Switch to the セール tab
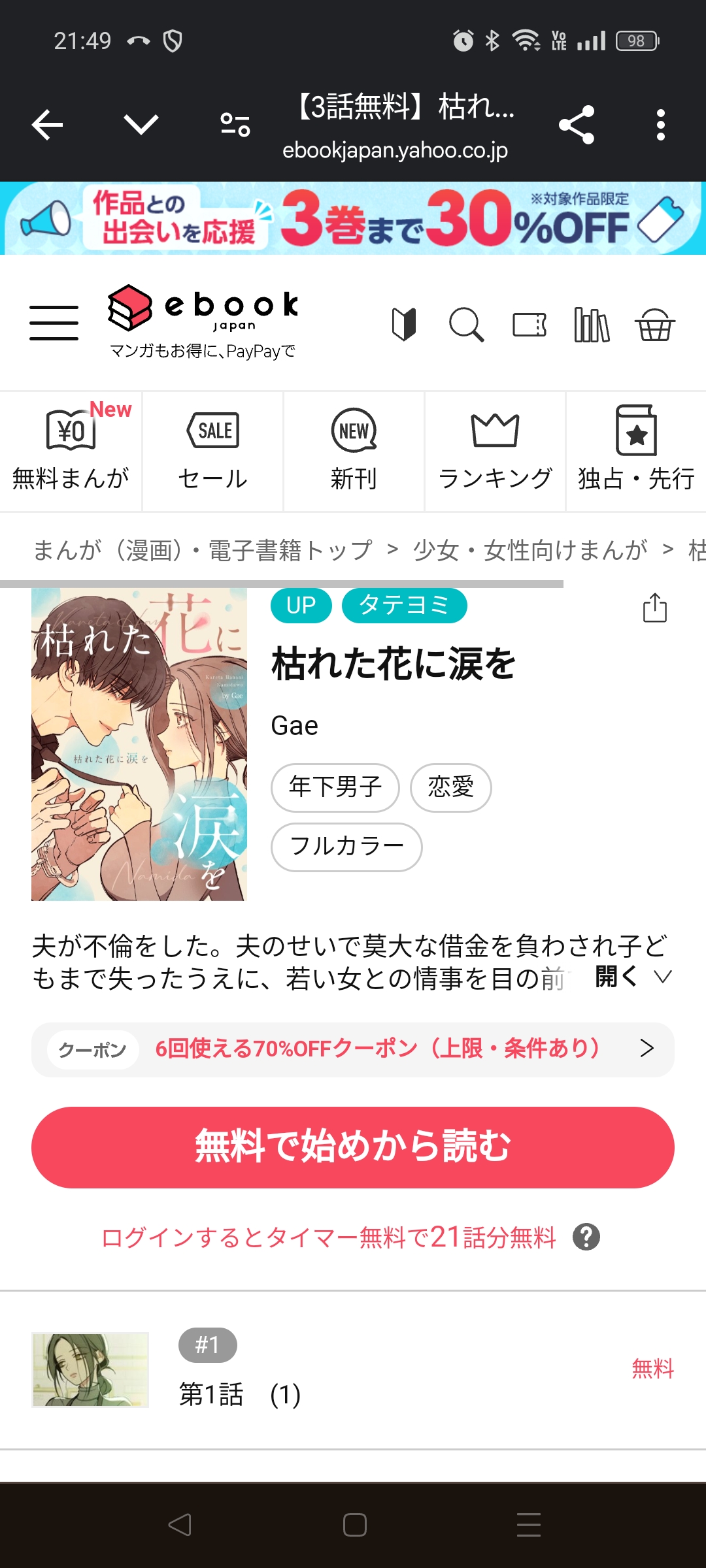The height and width of the screenshot is (1568, 706). coord(213,451)
